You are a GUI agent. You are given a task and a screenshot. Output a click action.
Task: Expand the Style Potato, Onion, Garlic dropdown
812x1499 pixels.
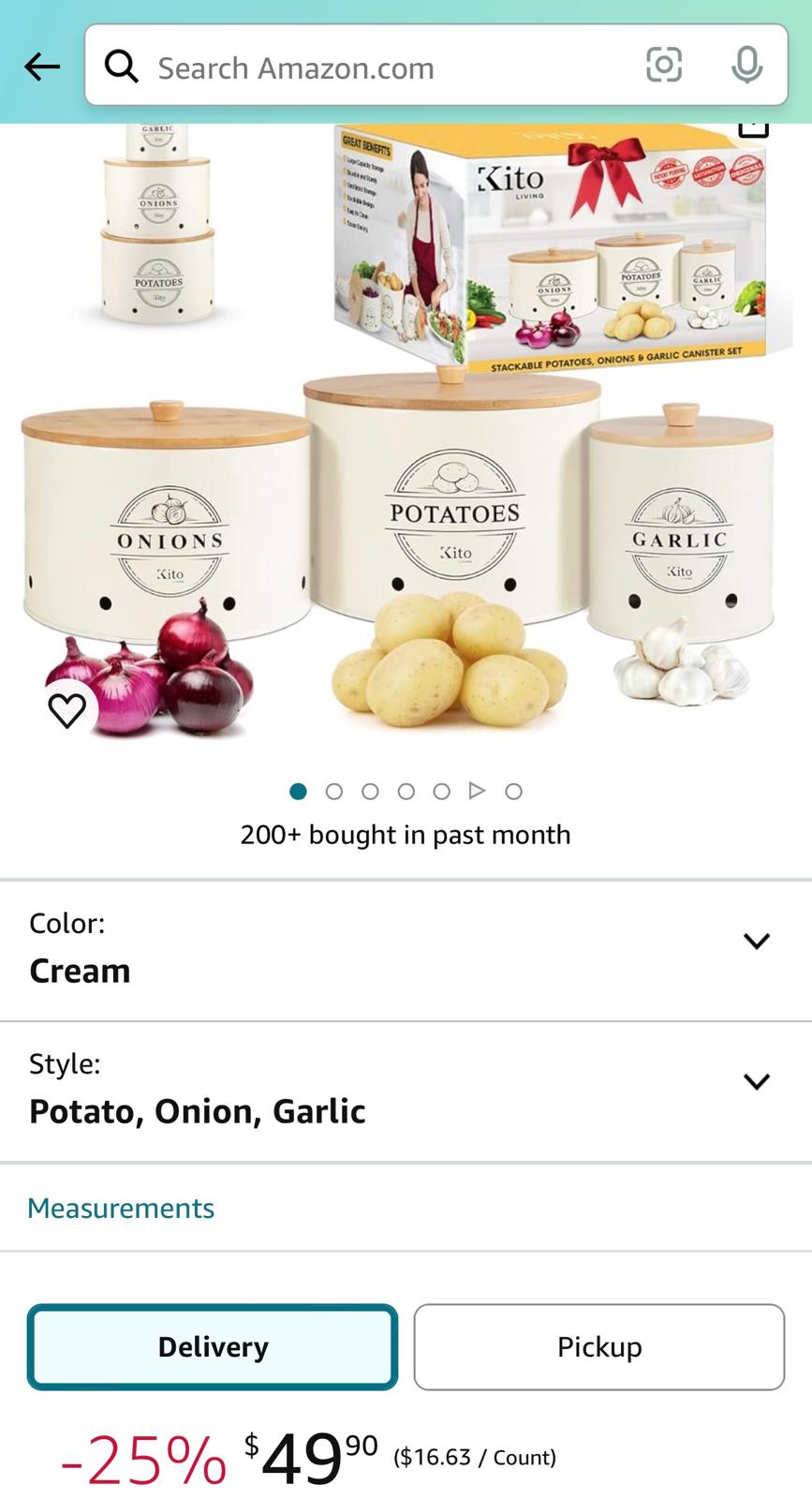pyautogui.click(x=756, y=1082)
